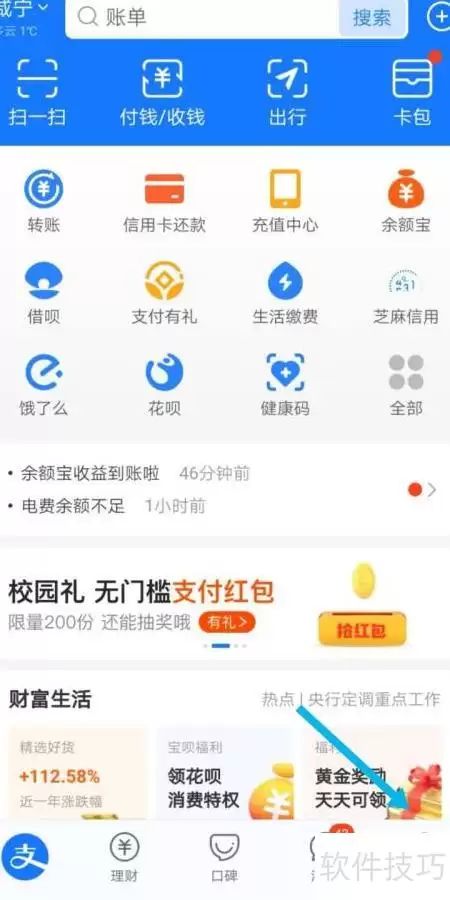Open 芝麻信用

[406, 293]
